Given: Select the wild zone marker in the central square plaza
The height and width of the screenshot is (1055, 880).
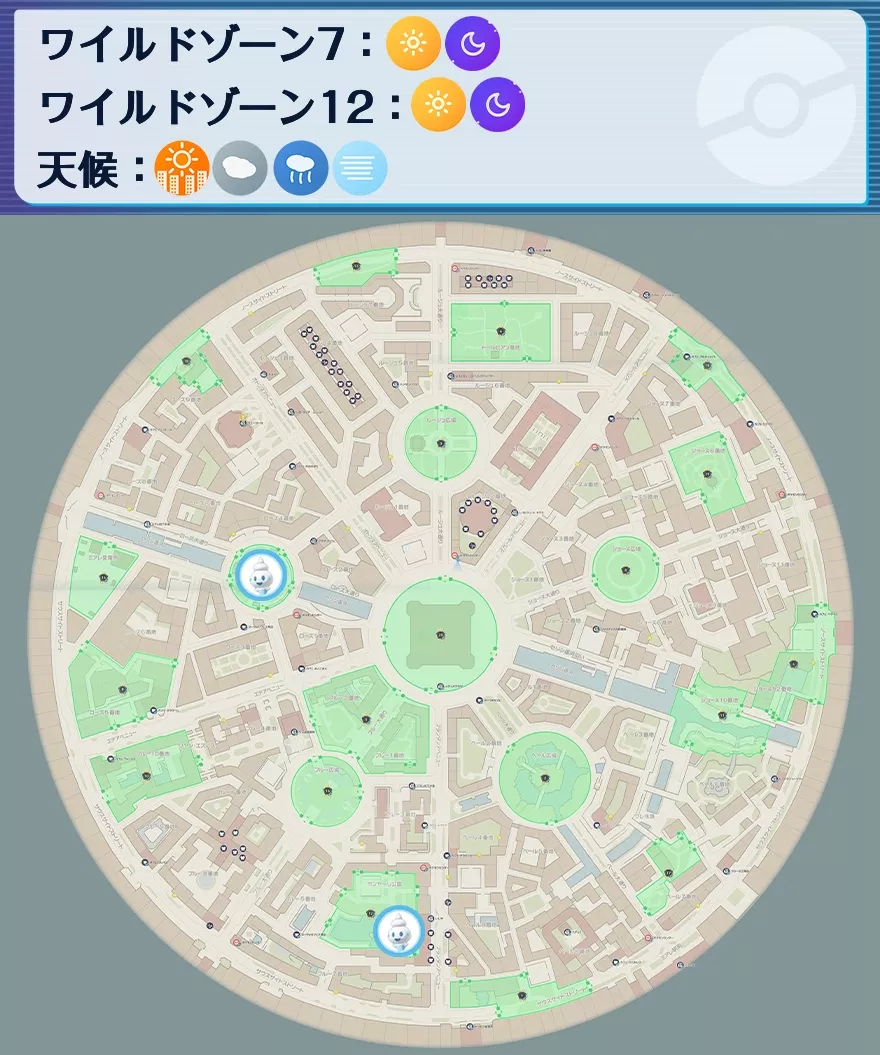Looking at the screenshot, I should [x=440, y=635].
